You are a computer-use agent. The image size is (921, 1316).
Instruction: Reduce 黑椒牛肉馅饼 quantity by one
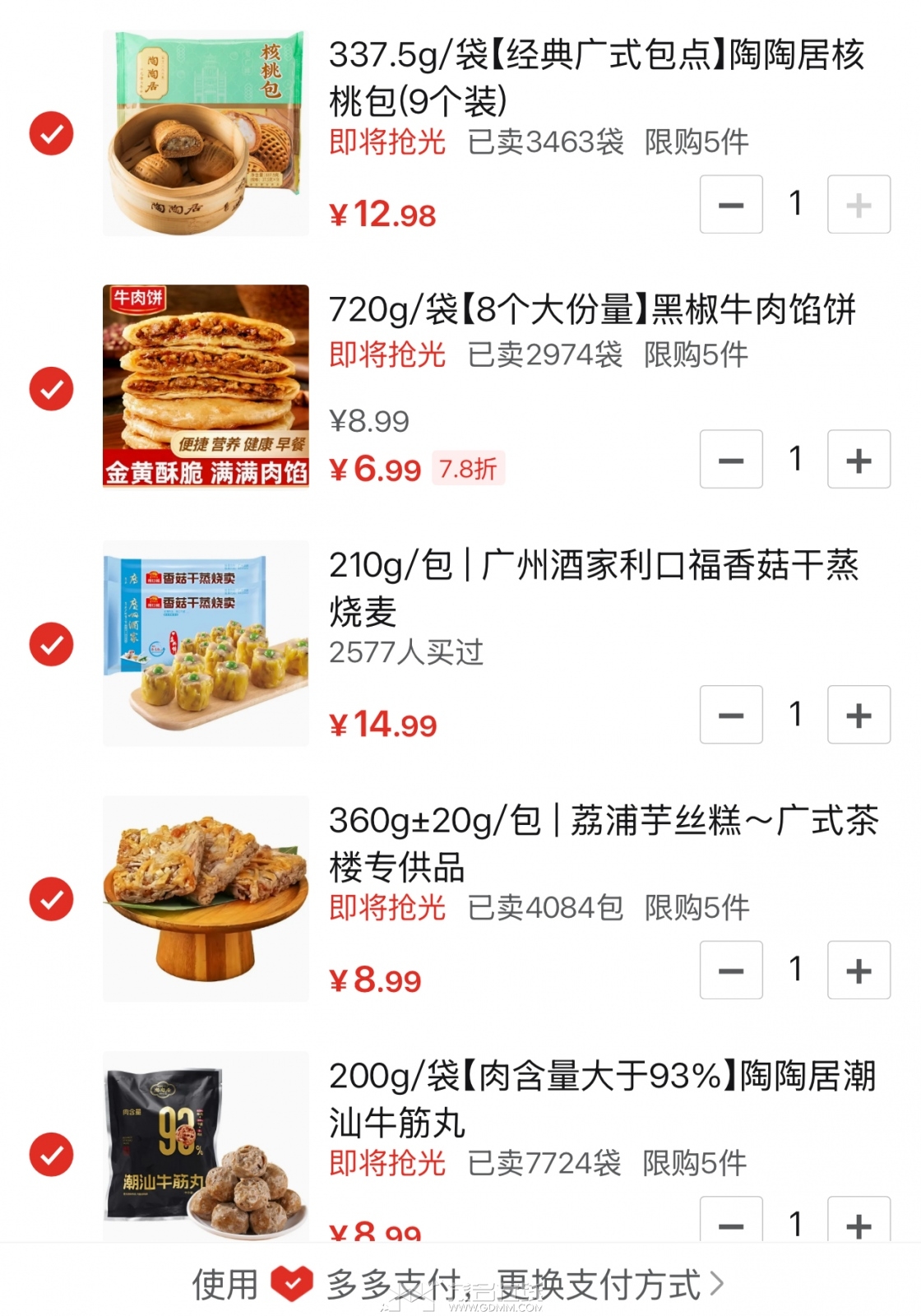[x=731, y=459]
